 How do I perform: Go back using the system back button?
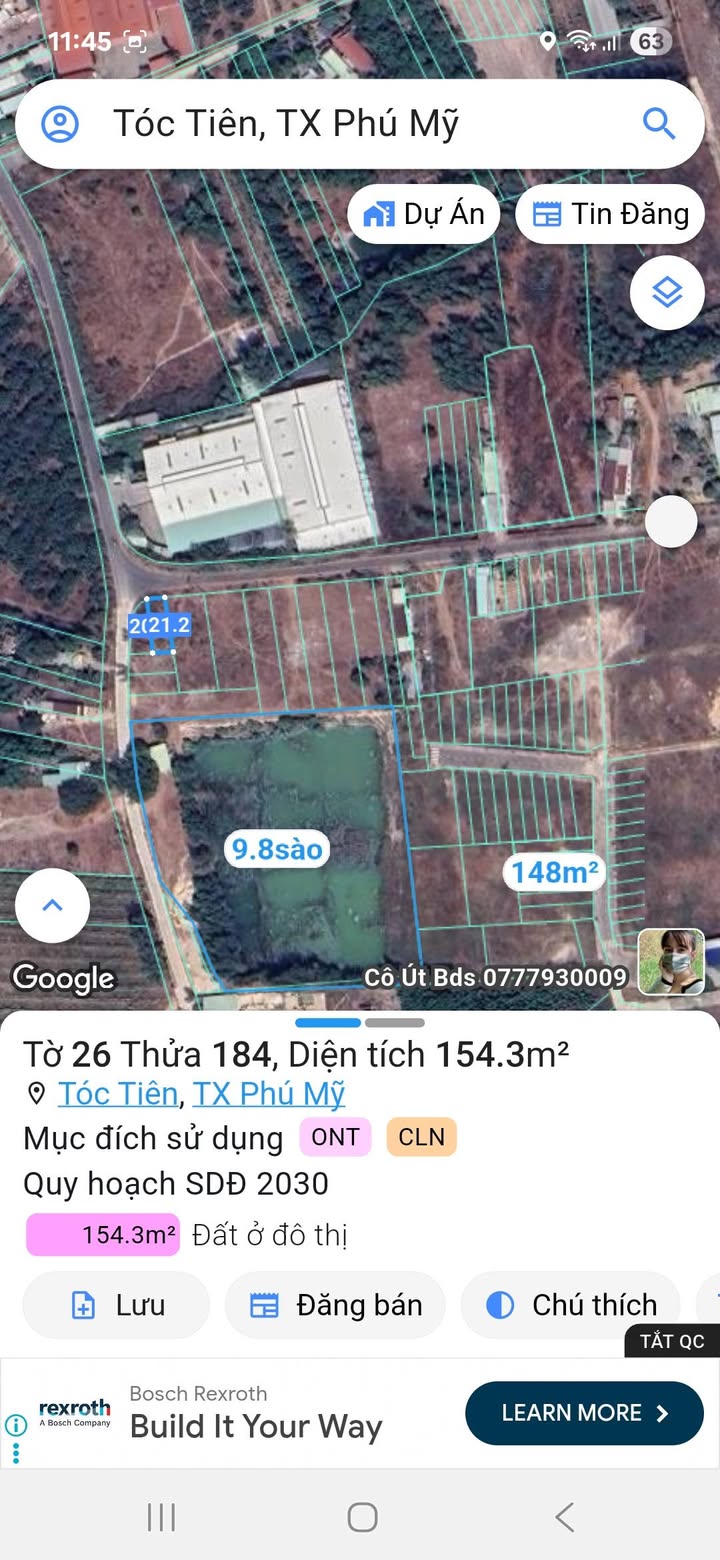564,1517
